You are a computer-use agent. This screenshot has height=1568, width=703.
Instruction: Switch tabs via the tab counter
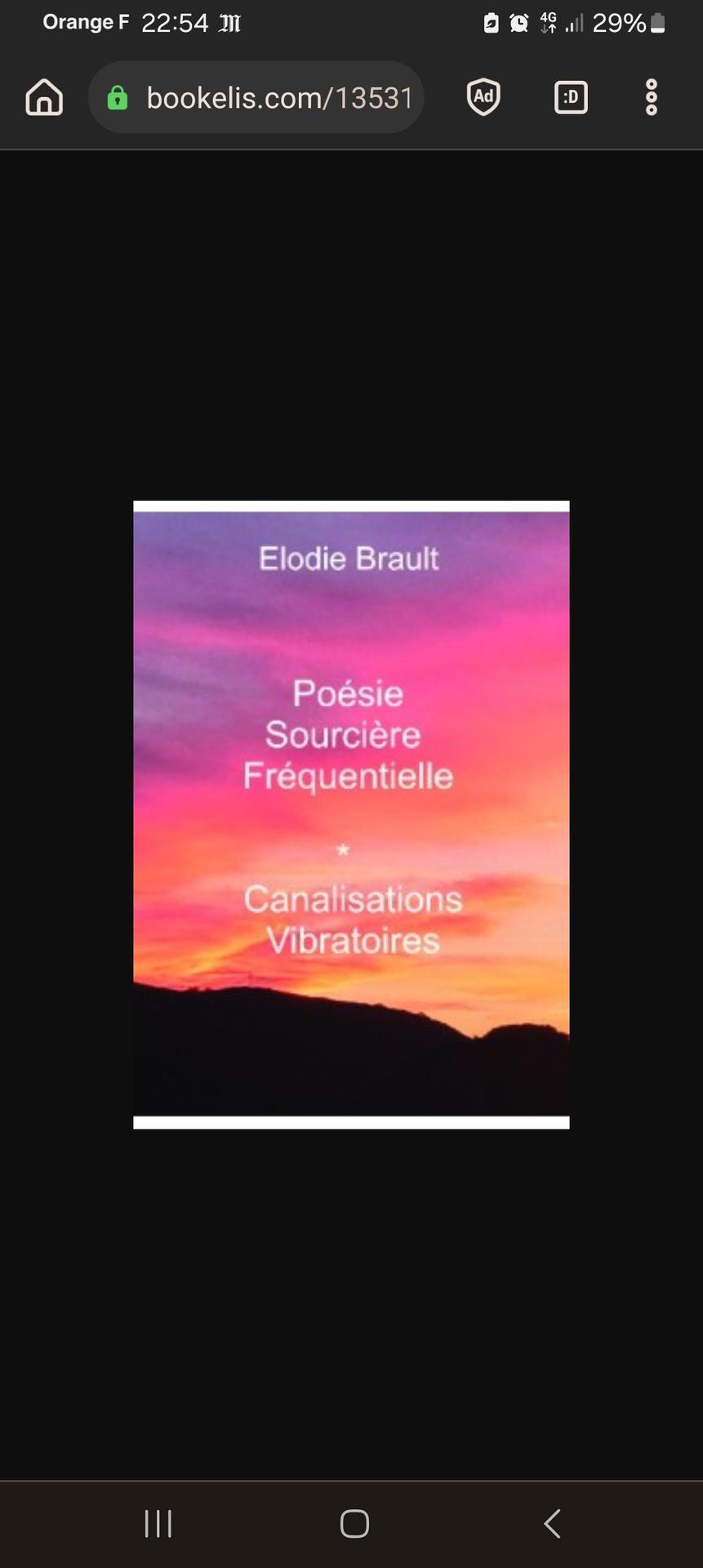coord(571,96)
